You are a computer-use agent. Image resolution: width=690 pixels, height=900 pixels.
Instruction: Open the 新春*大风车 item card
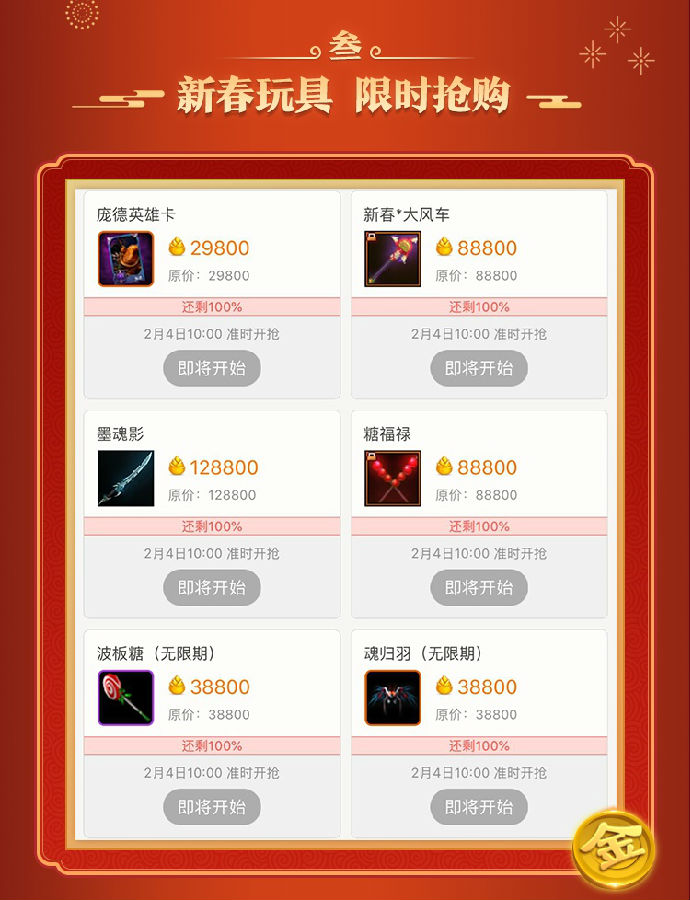pyautogui.click(x=393, y=259)
